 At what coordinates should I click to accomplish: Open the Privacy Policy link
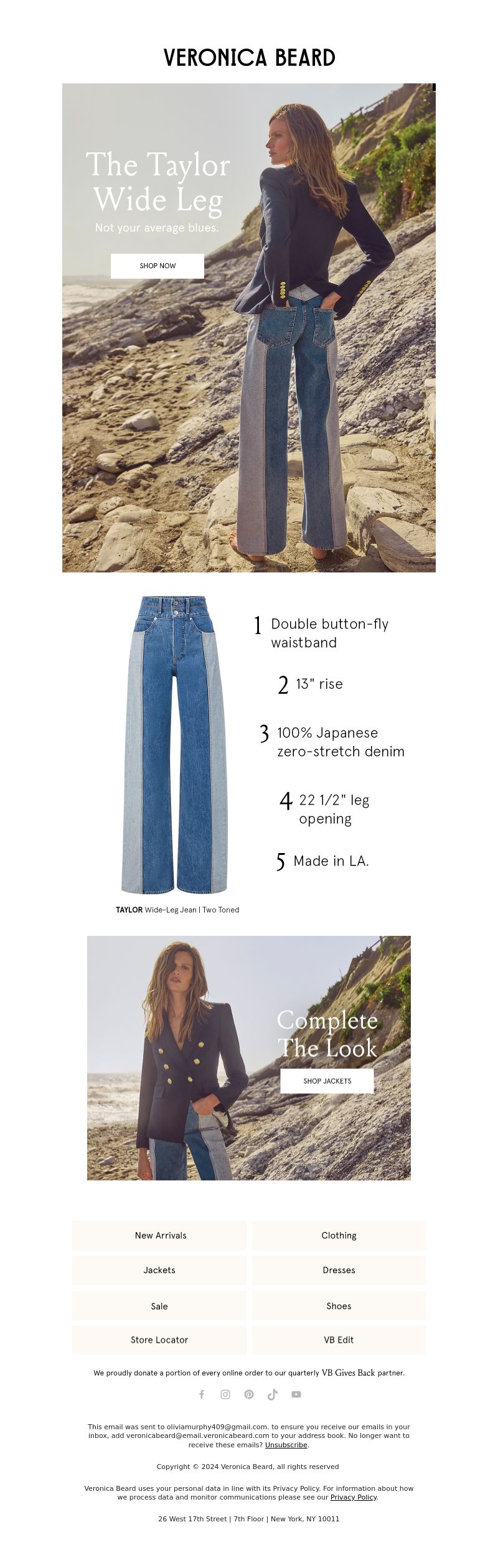tap(353, 1497)
